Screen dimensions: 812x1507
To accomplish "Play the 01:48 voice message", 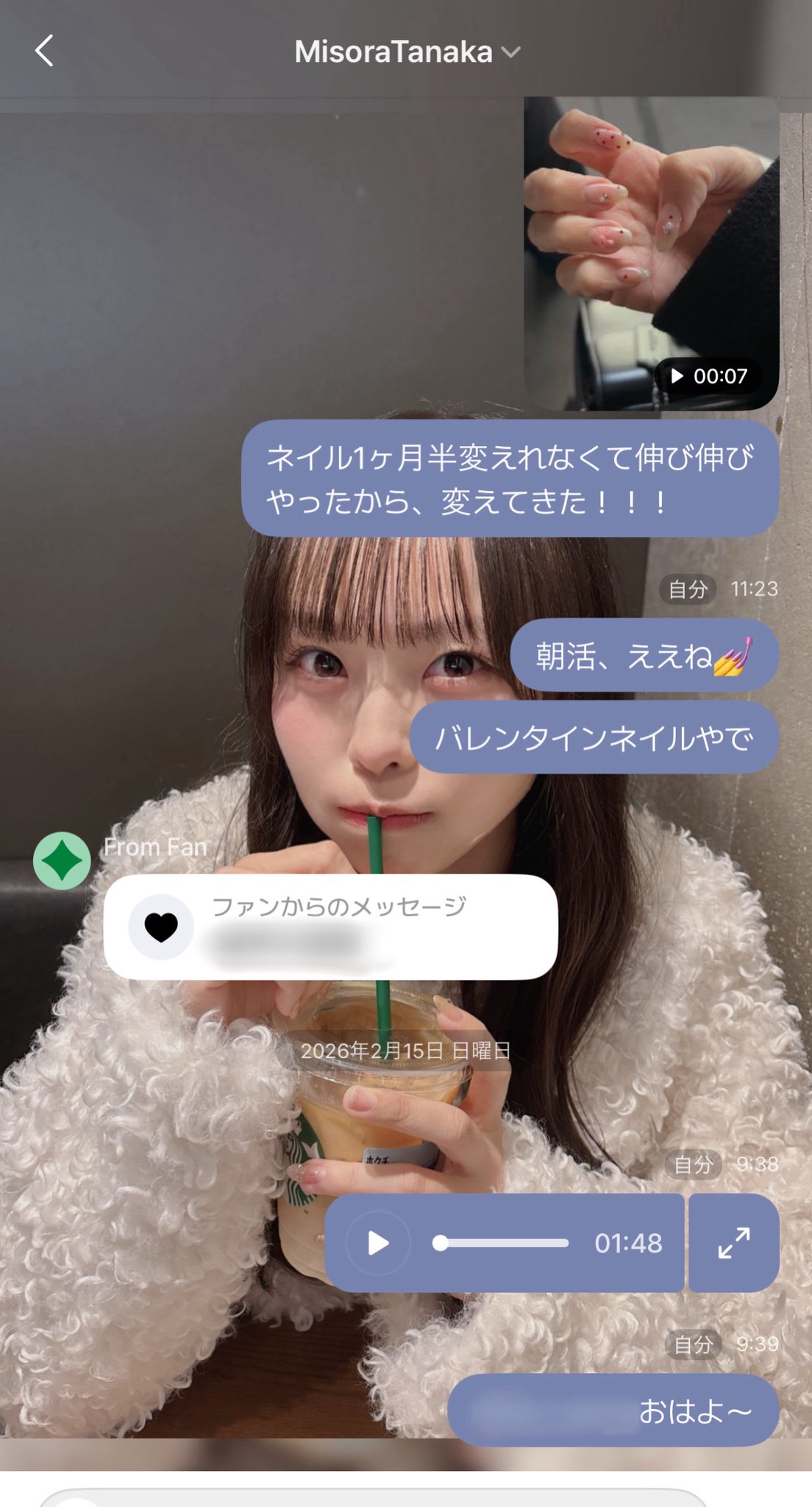I will click(378, 1243).
